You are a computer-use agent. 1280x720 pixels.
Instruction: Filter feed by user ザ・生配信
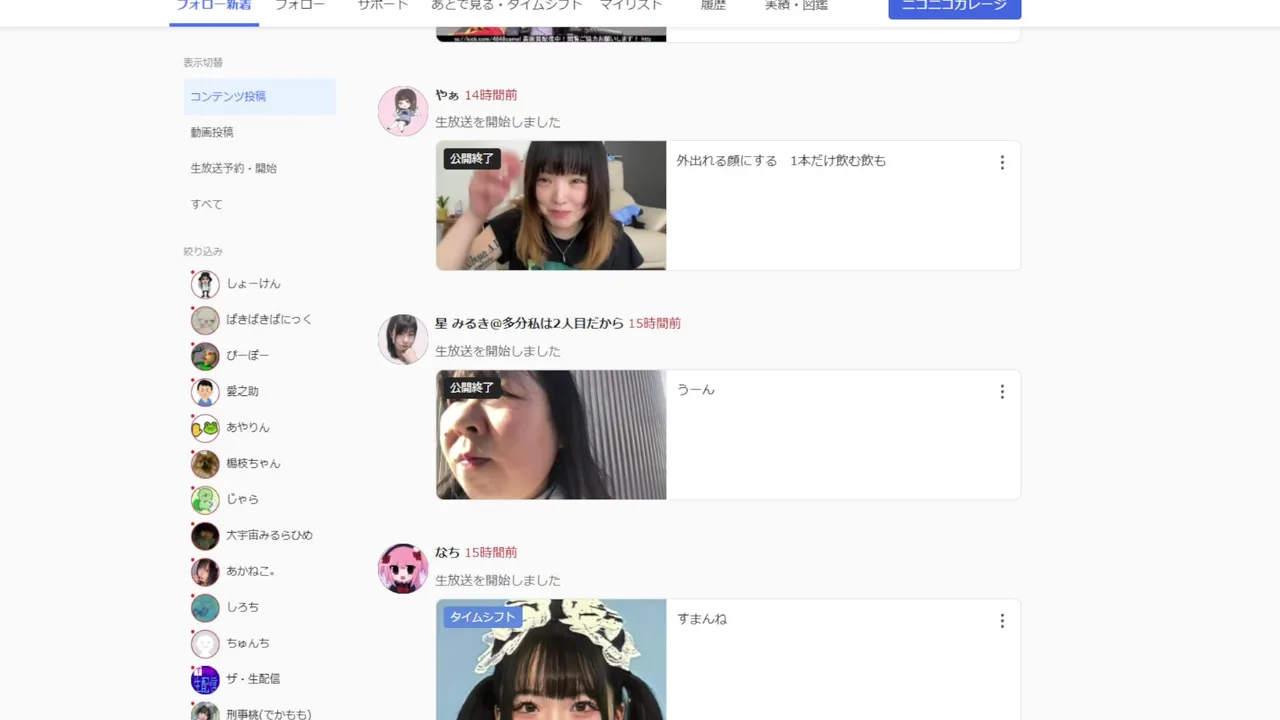(x=252, y=679)
